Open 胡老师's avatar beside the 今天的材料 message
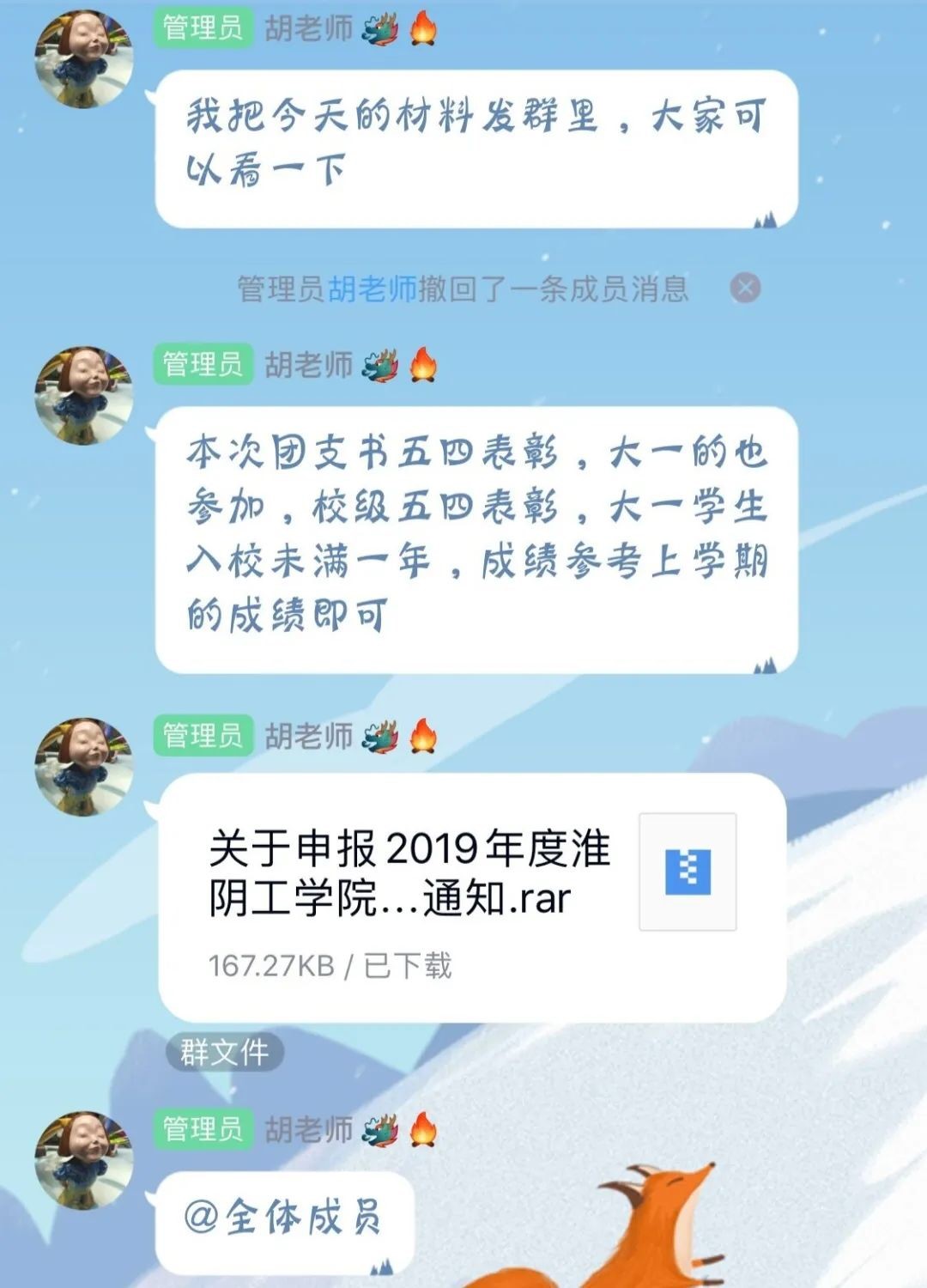 (x=83, y=58)
